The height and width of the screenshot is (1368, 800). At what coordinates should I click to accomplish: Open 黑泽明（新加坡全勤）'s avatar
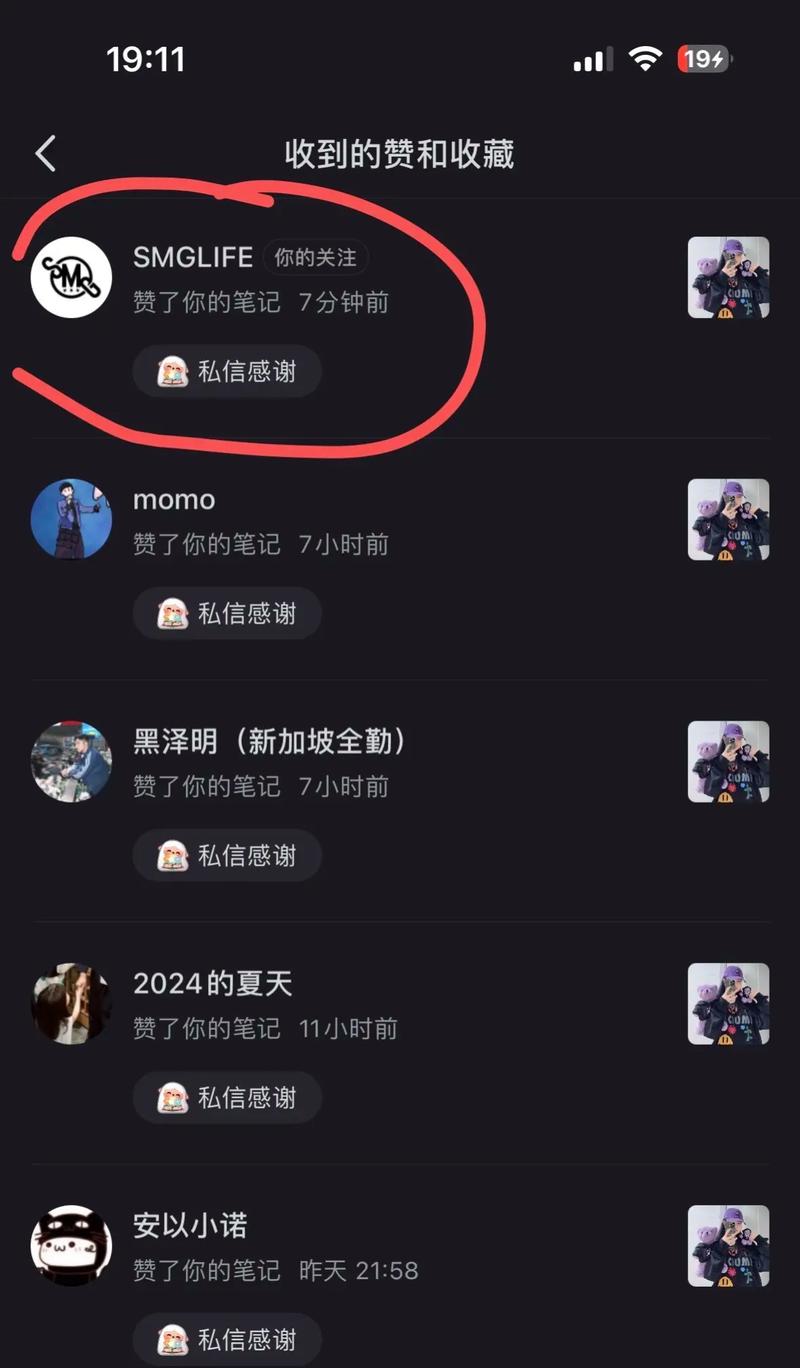[x=70, y=762]
